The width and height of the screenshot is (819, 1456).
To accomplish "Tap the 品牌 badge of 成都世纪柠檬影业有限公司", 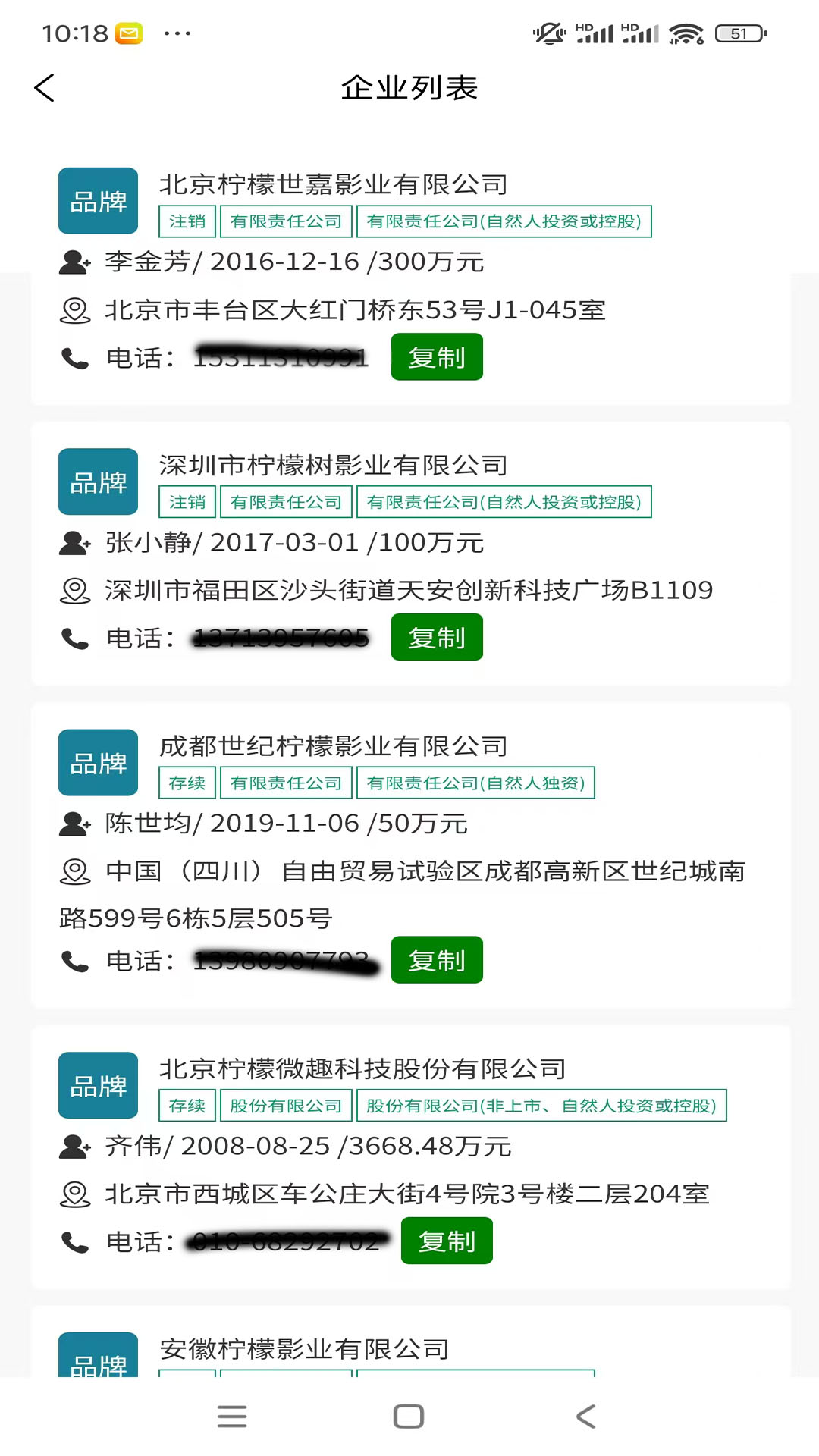I will point(97,762).
